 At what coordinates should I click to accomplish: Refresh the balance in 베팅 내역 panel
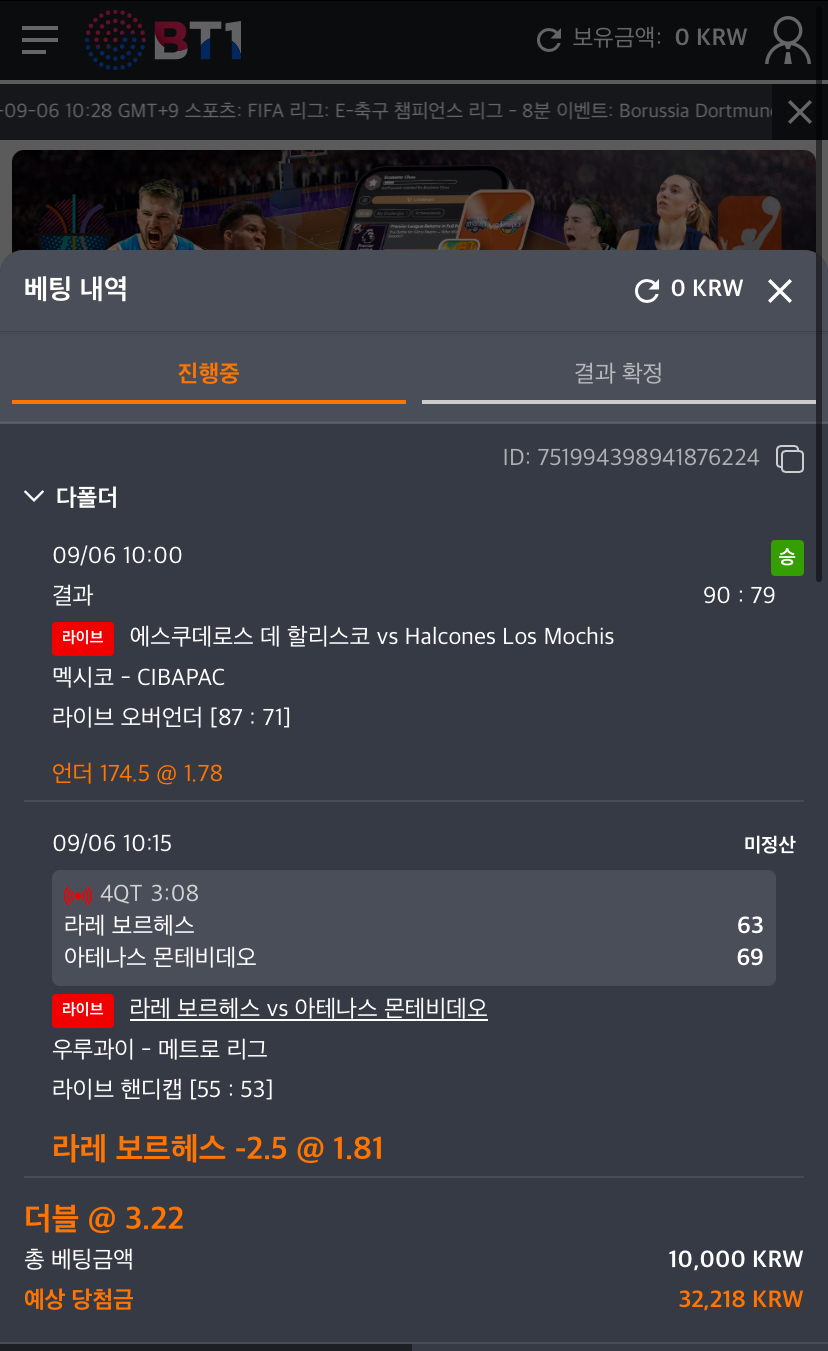[x=647, y=290]
